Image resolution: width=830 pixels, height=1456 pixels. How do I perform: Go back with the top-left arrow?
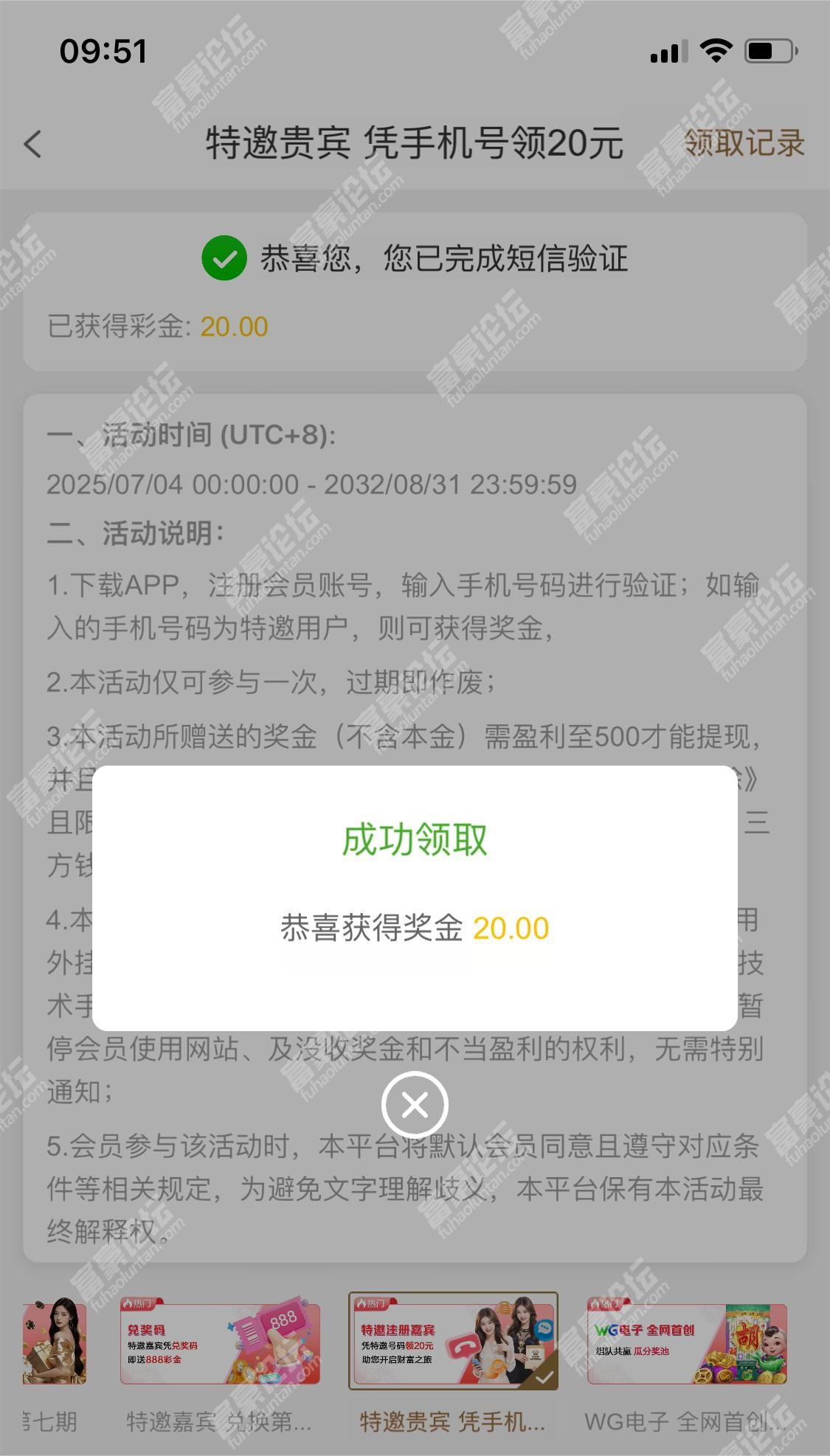[33, 144]
